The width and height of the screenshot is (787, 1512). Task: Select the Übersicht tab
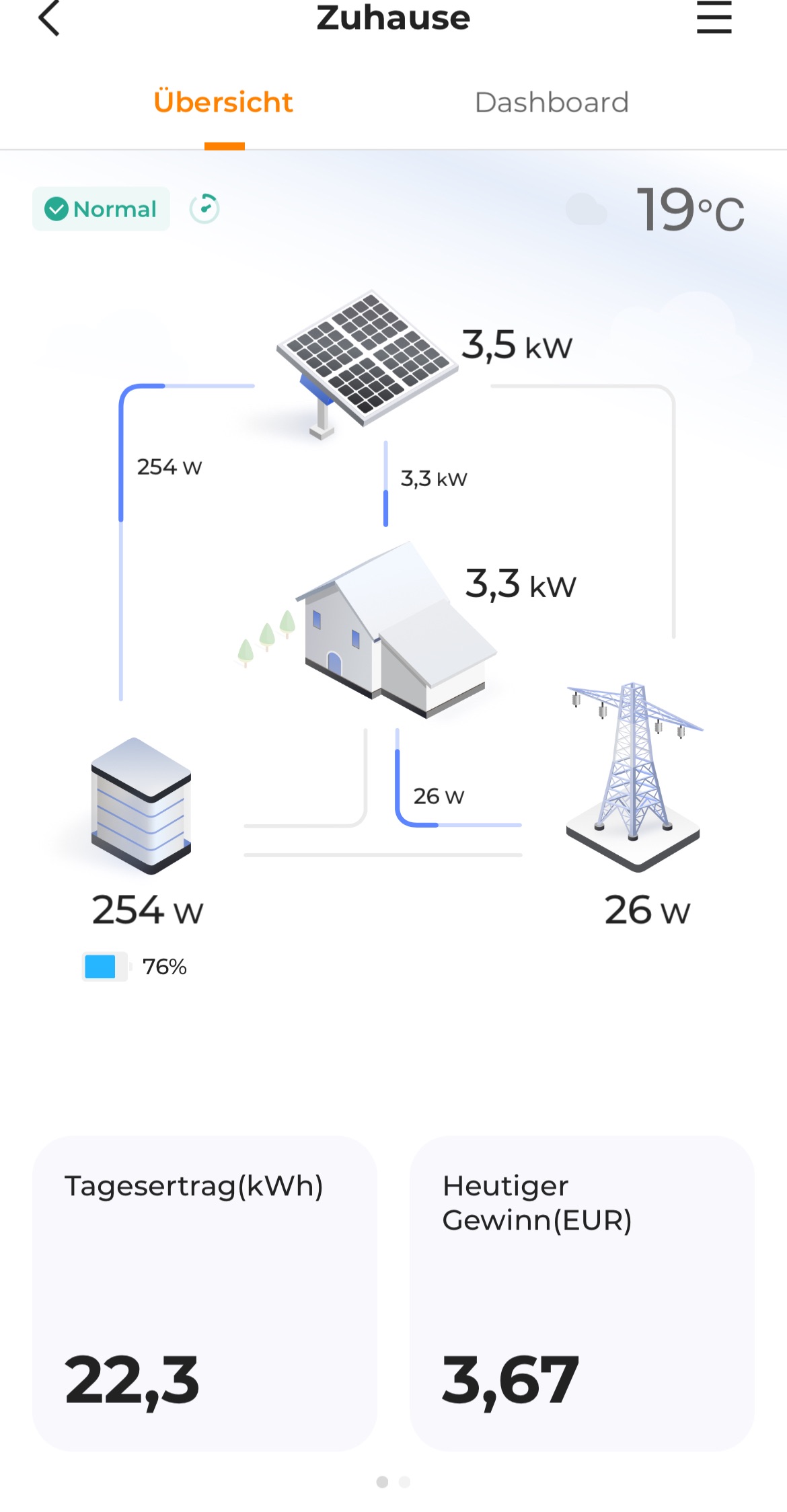pyautogui.click(x=223, y=103)
